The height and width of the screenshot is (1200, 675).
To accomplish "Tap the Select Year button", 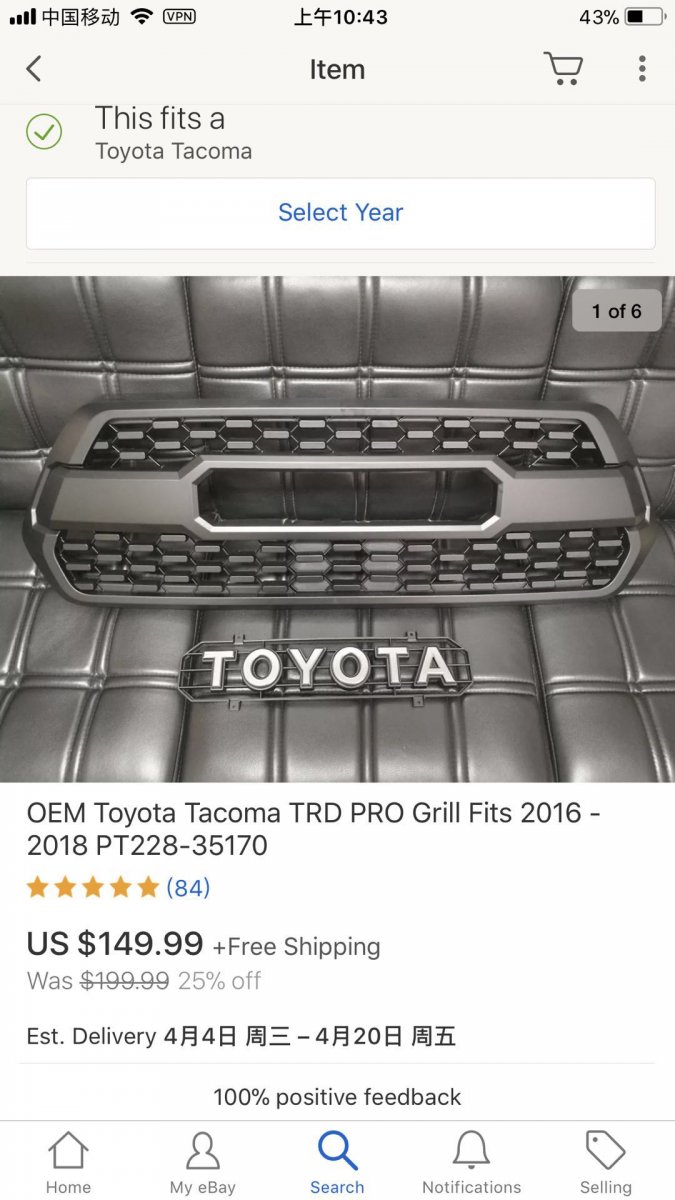I will pos(340,213).
